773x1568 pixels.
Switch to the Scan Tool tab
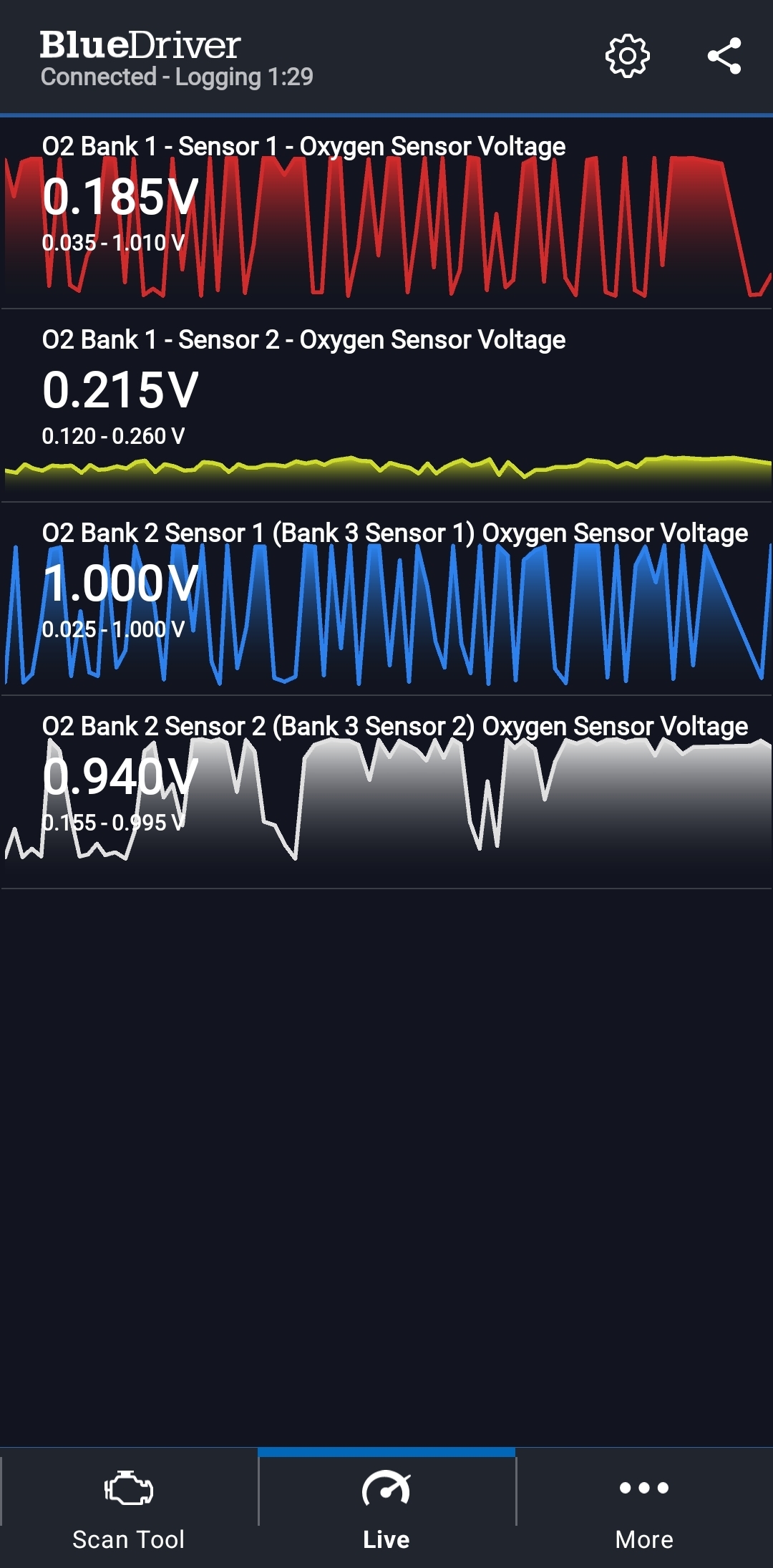tap(129, 1508)
